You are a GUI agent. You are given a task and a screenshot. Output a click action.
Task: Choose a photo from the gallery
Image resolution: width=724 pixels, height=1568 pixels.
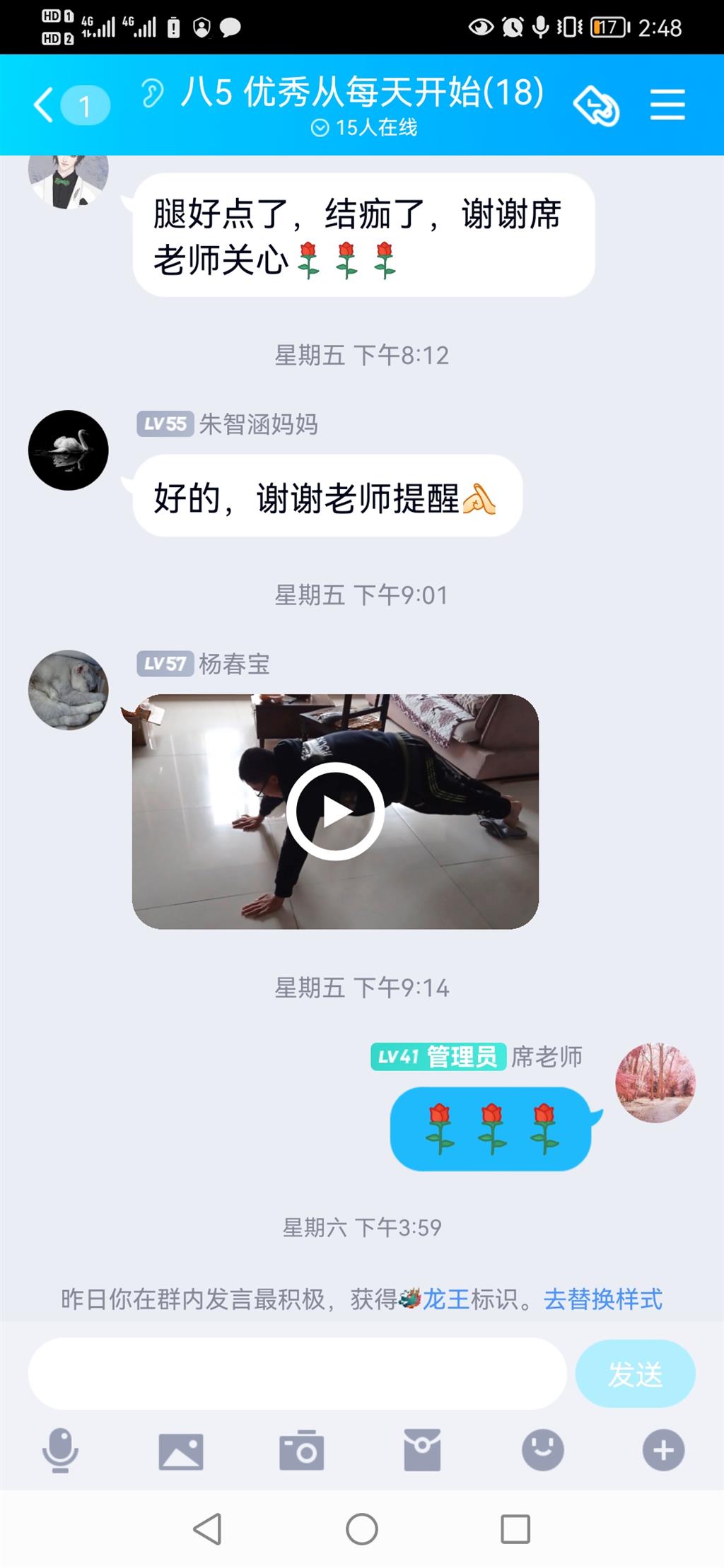tap(181, 1450)
